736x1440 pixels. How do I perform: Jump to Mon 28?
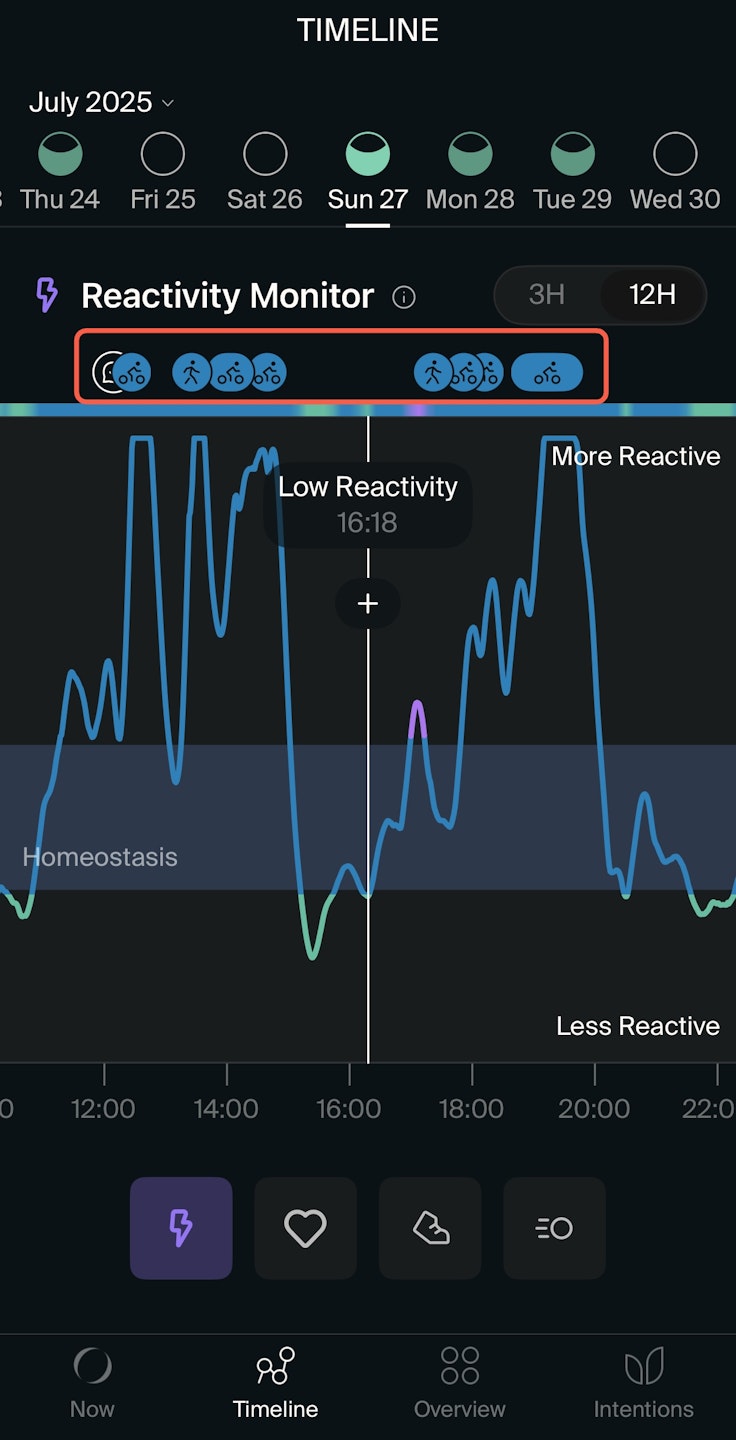tap(470, 174)
